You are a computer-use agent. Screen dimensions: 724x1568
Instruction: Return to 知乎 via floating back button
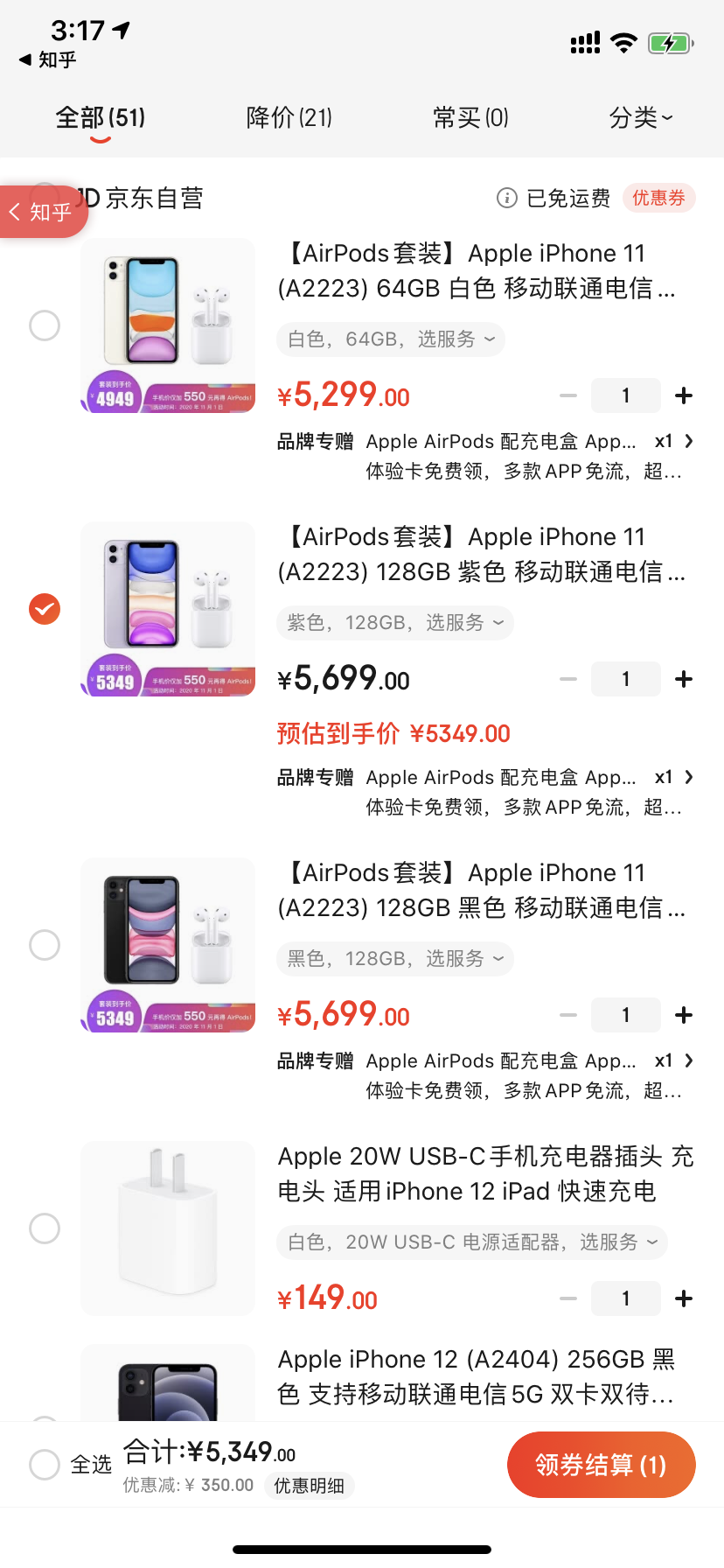(41, 212)
